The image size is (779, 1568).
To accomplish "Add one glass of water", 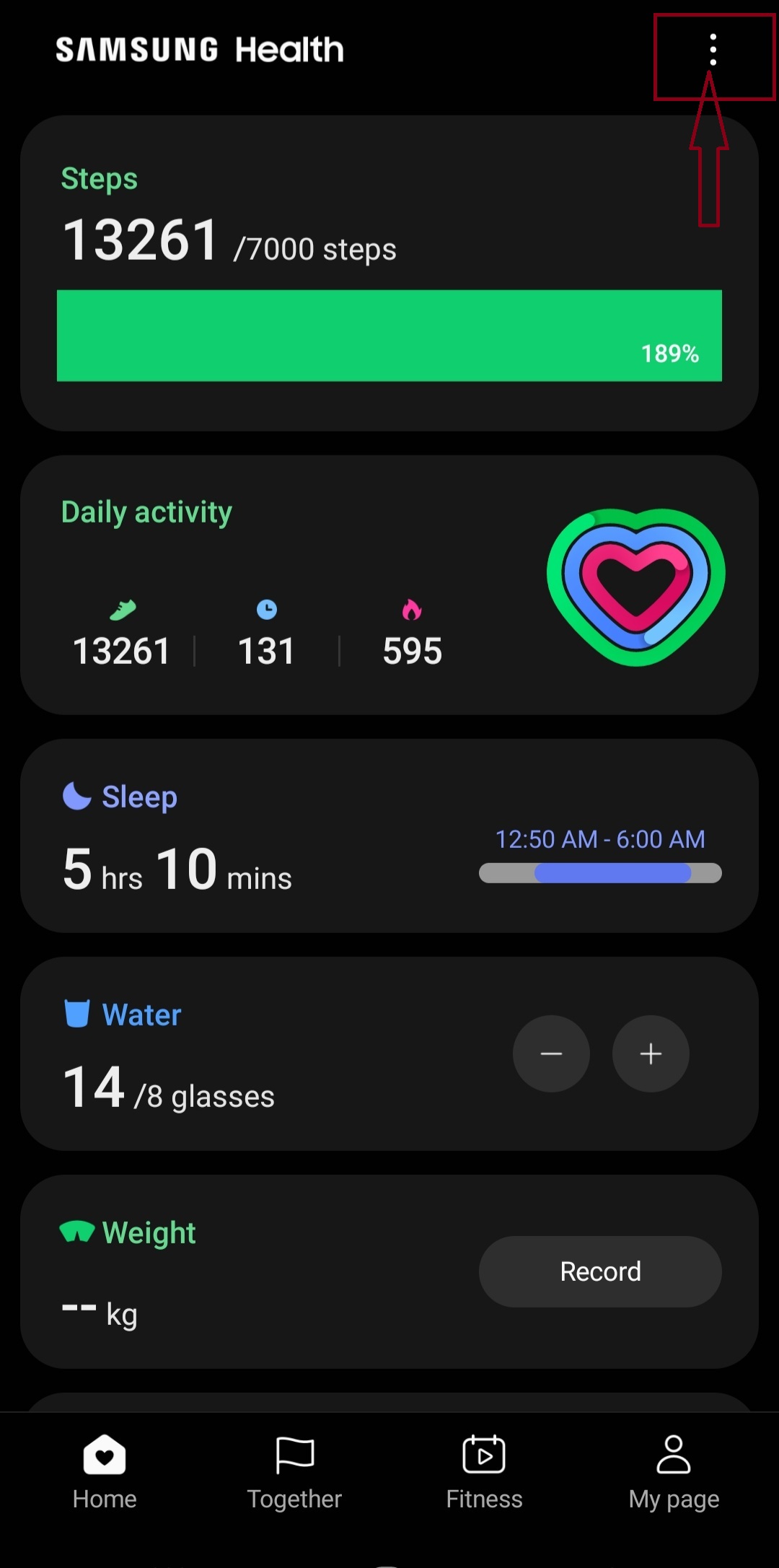I will (x=651, y=1054).
